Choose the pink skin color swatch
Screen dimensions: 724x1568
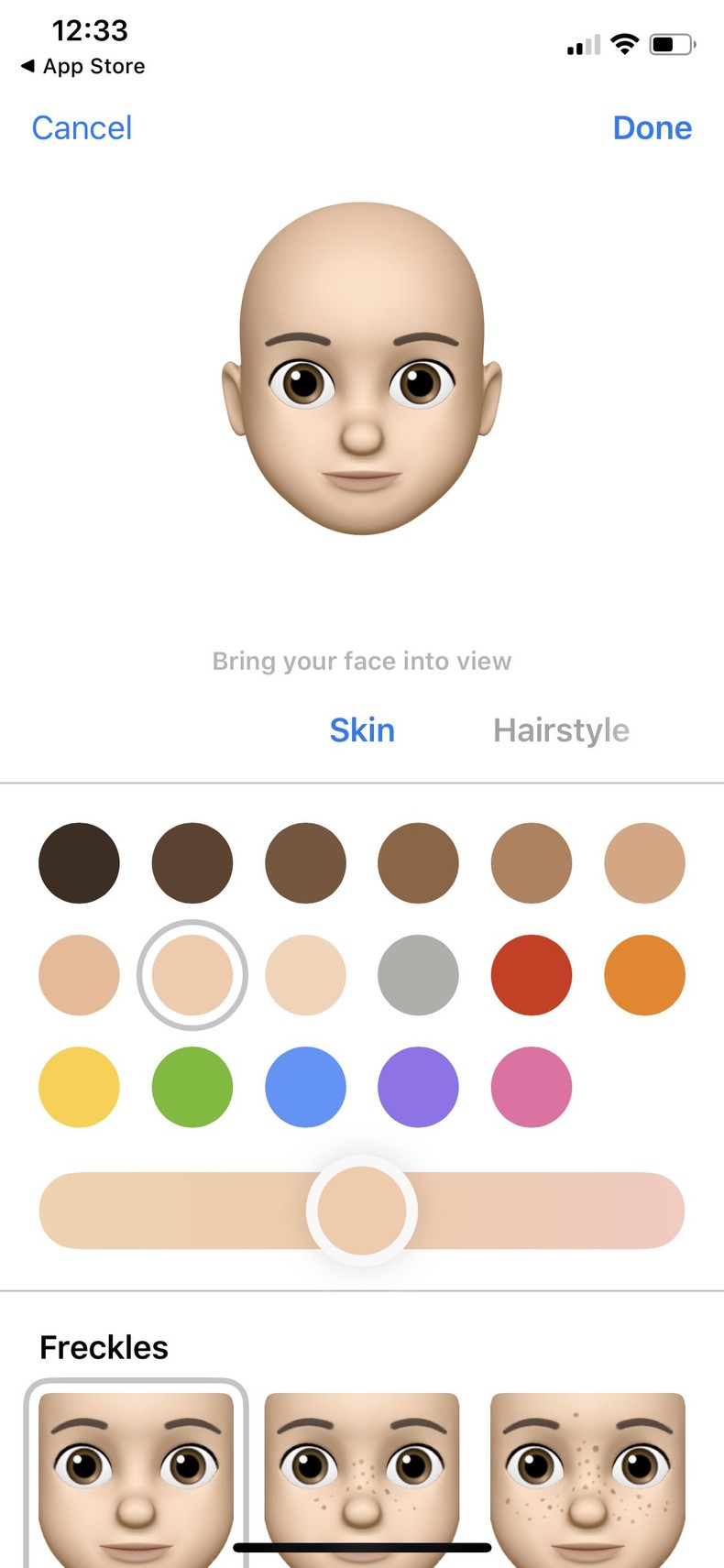pyautogui.click(x=532, y=1087)
